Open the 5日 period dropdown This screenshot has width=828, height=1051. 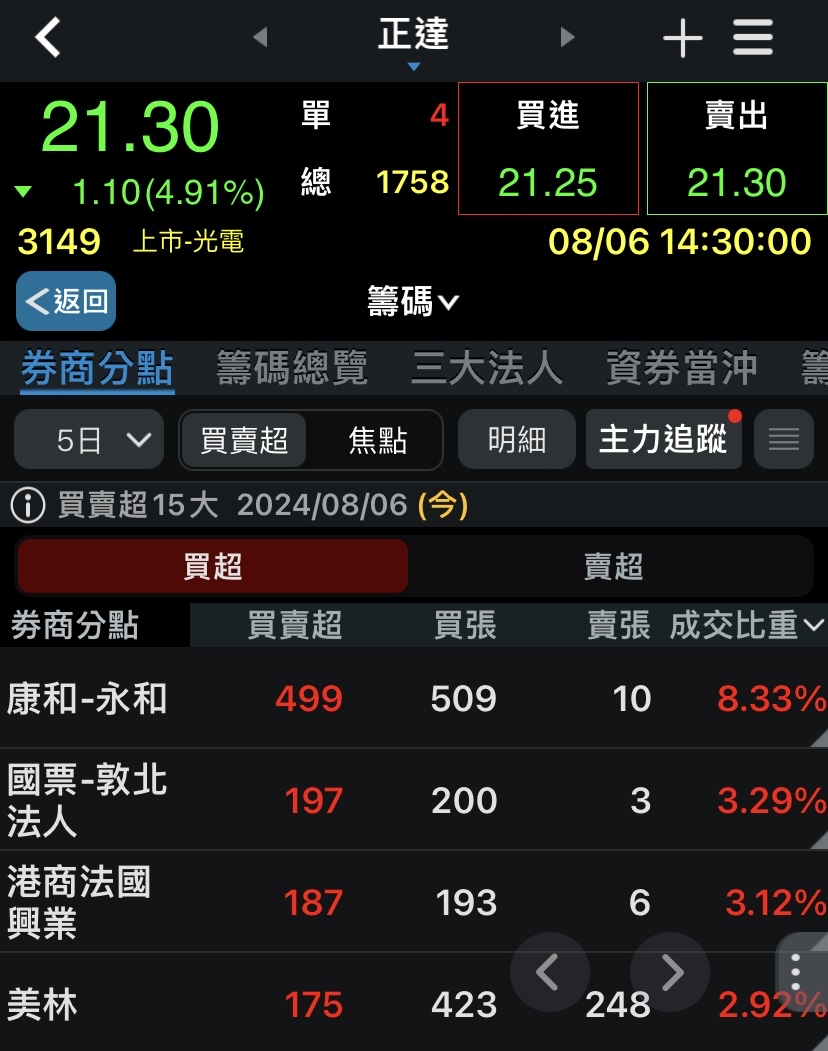pos(90,439)
